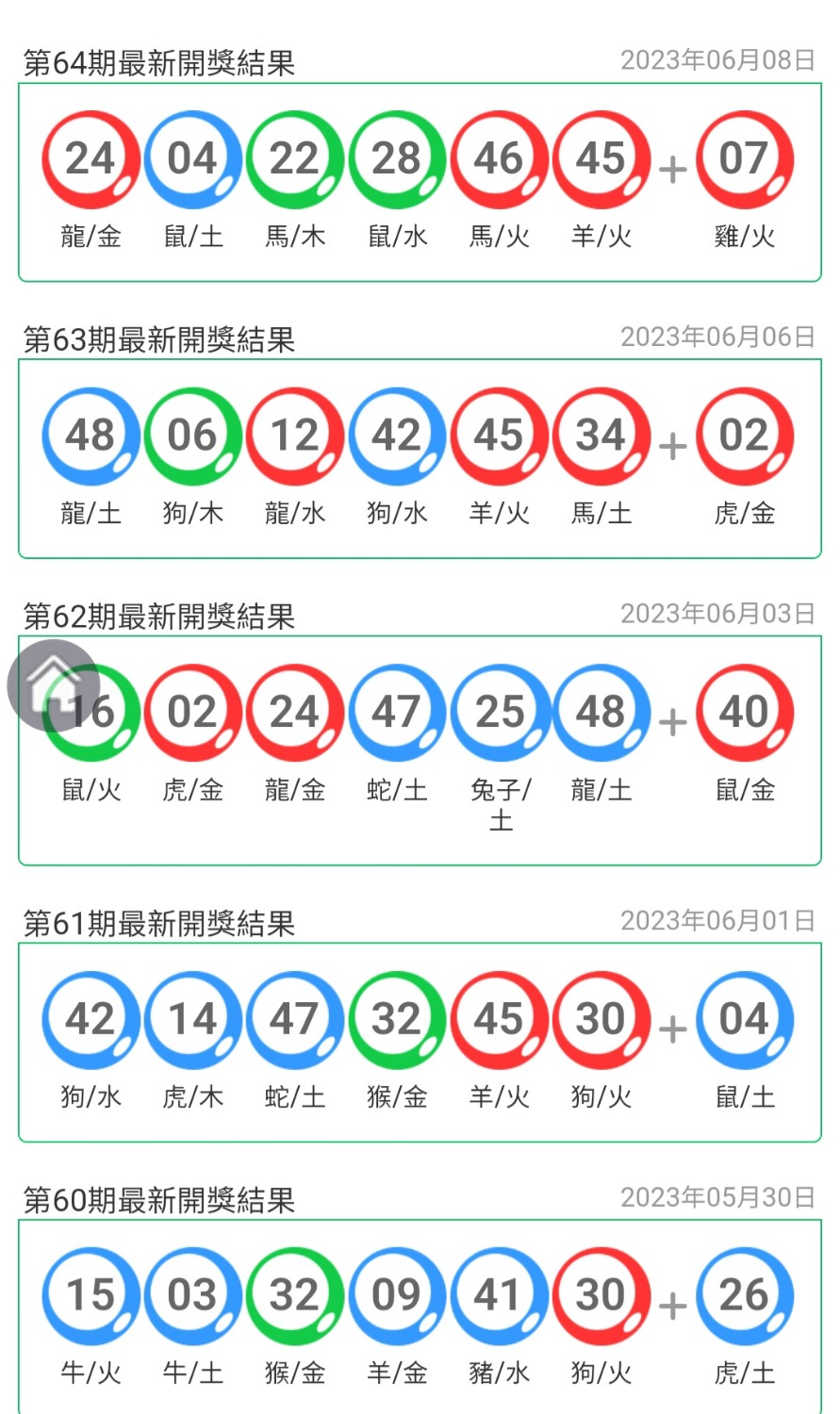This screenshot has width=840, height=1414.
Task: Tap the green ball 06 in period 63
Action: (191, 435)
